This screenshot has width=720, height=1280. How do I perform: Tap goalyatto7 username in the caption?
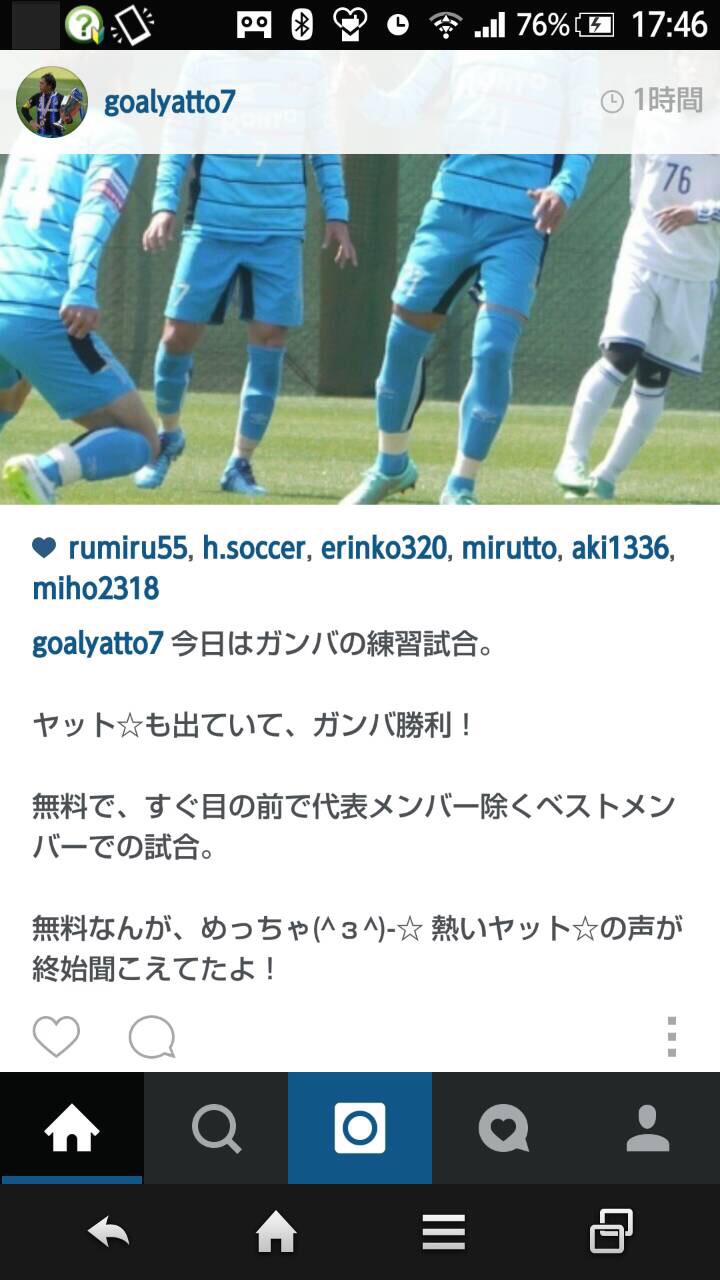(x=97, y=643)
